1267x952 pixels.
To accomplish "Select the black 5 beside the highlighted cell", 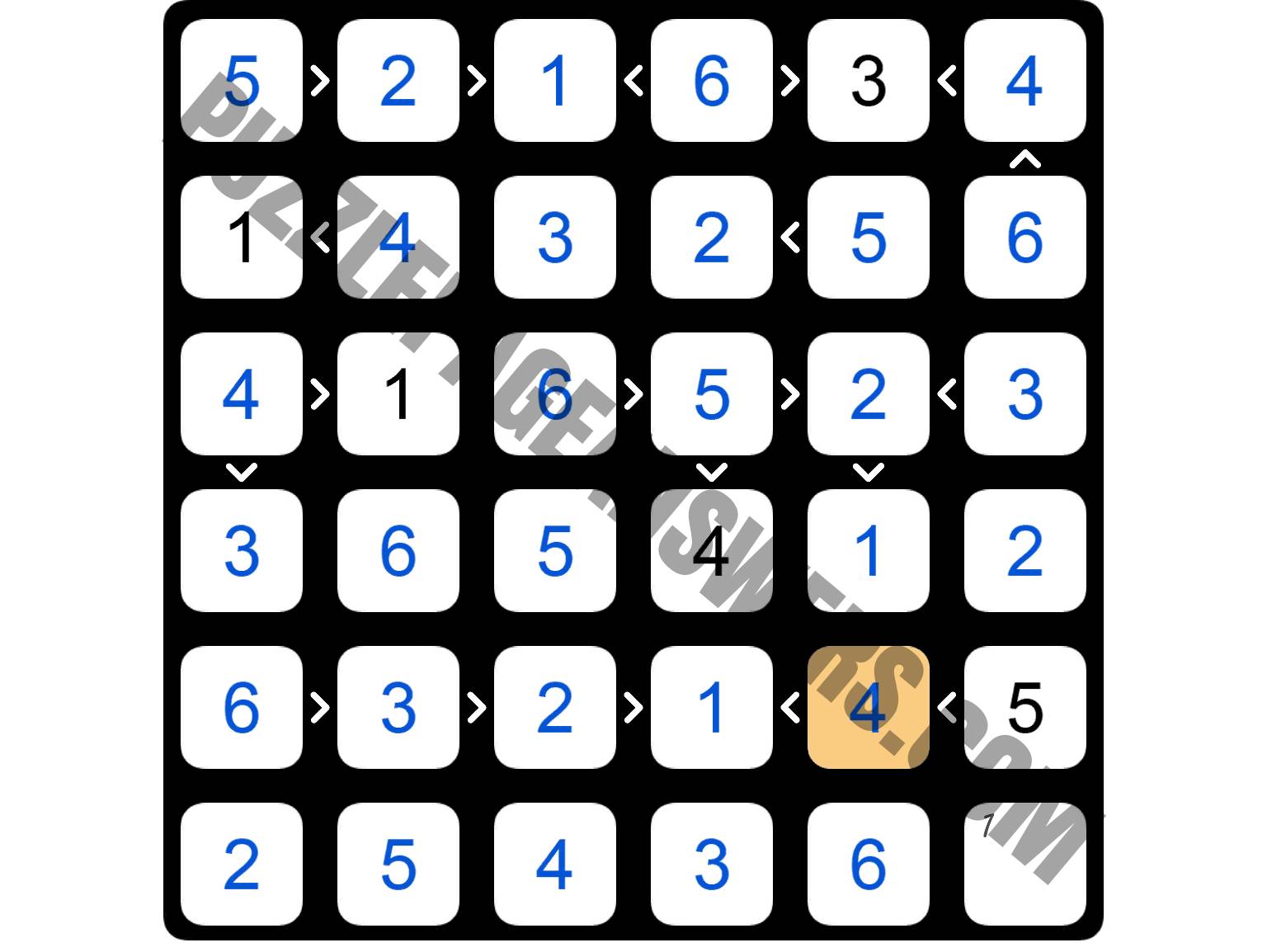I will (x=1024, y=707).
